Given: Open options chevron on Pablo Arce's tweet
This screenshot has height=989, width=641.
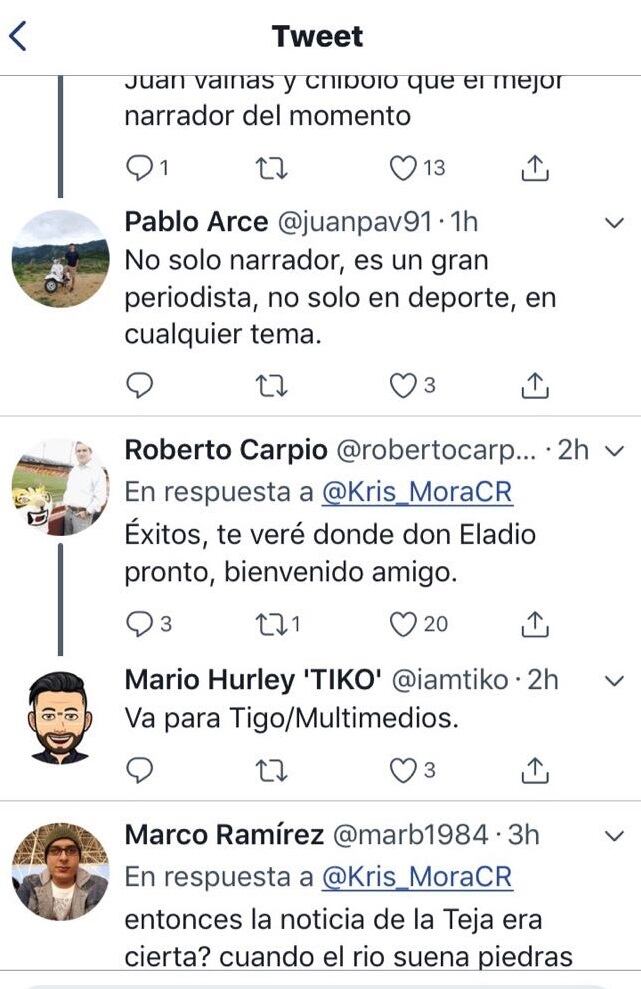Looking at the screenshot, I should coord(615,223).
